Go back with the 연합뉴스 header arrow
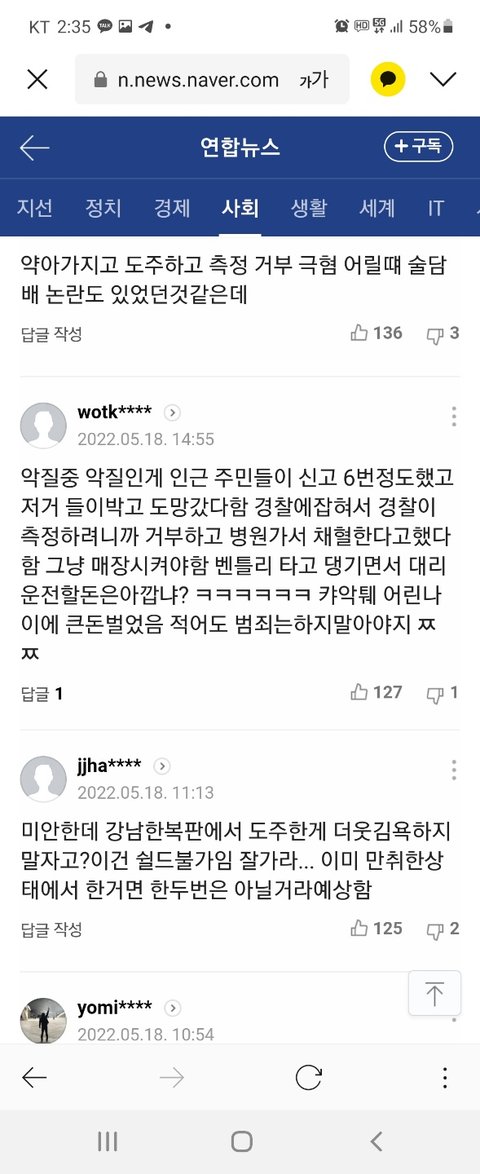This screenshot has height=1174, width=480. 34,147
